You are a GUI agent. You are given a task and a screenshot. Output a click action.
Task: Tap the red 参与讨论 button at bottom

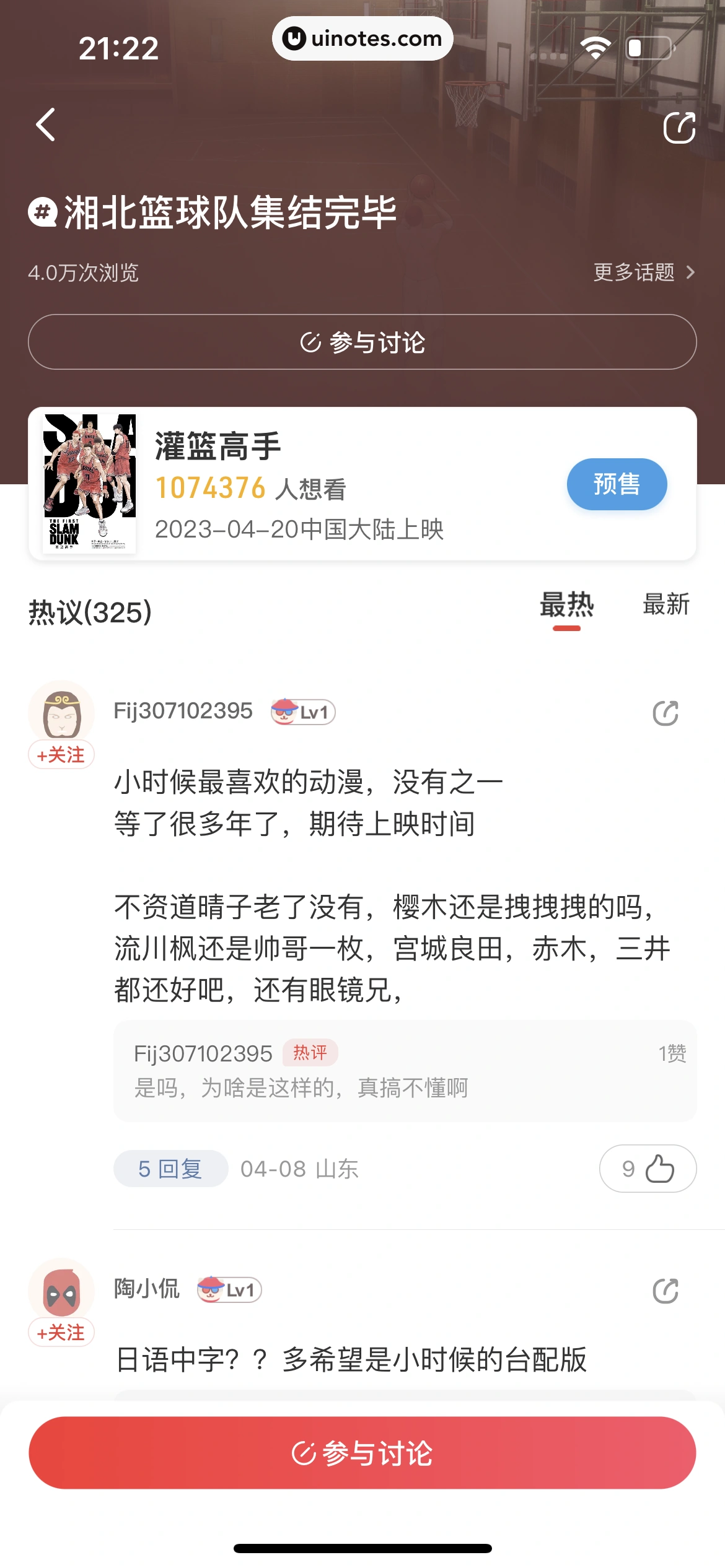pyautogui.click(x=362, y=1453)
